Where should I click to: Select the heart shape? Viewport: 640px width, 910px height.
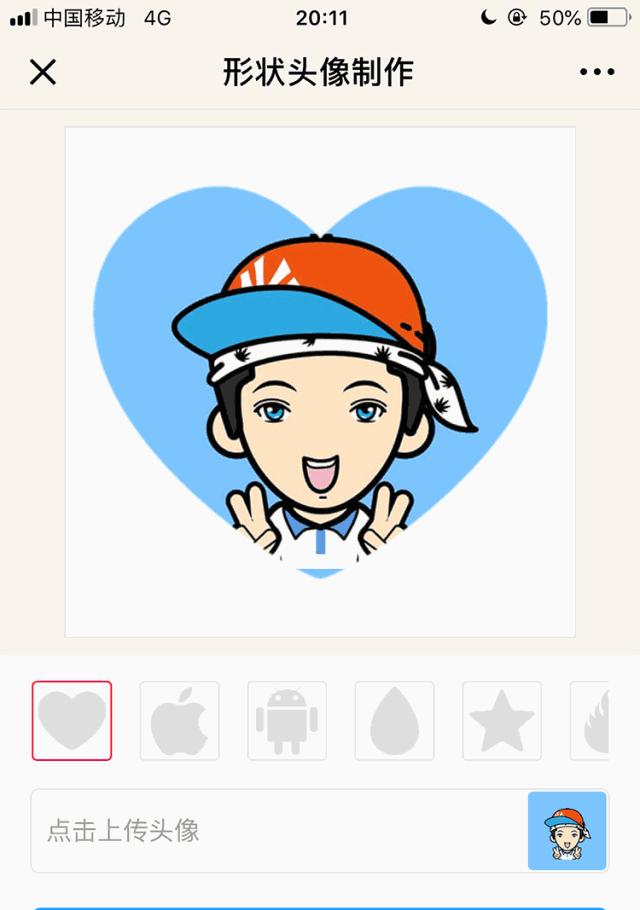pyautogui.click(x=72, y=721)
